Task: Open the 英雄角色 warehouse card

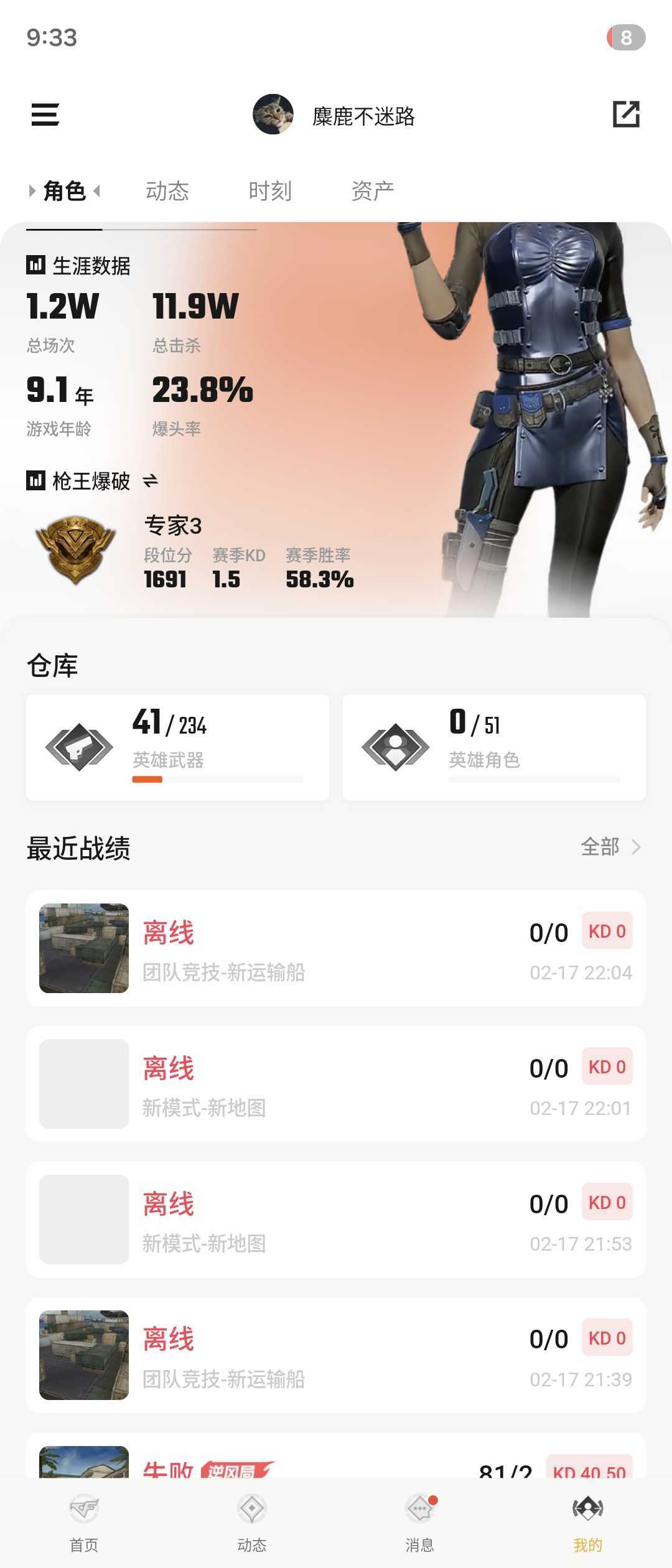Action: tap(494, 747)
